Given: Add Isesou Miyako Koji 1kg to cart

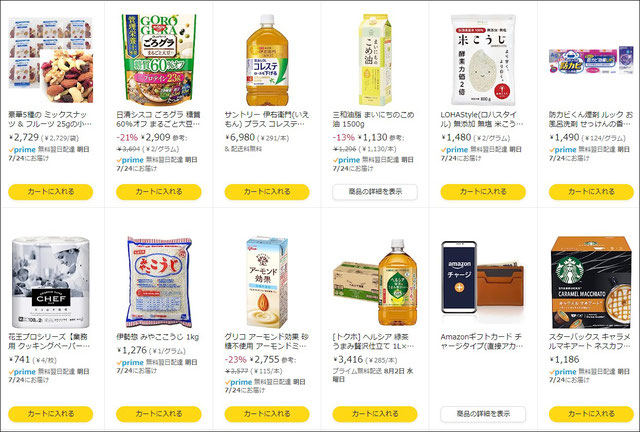Looking at the screenshot, I should [158, 413].
